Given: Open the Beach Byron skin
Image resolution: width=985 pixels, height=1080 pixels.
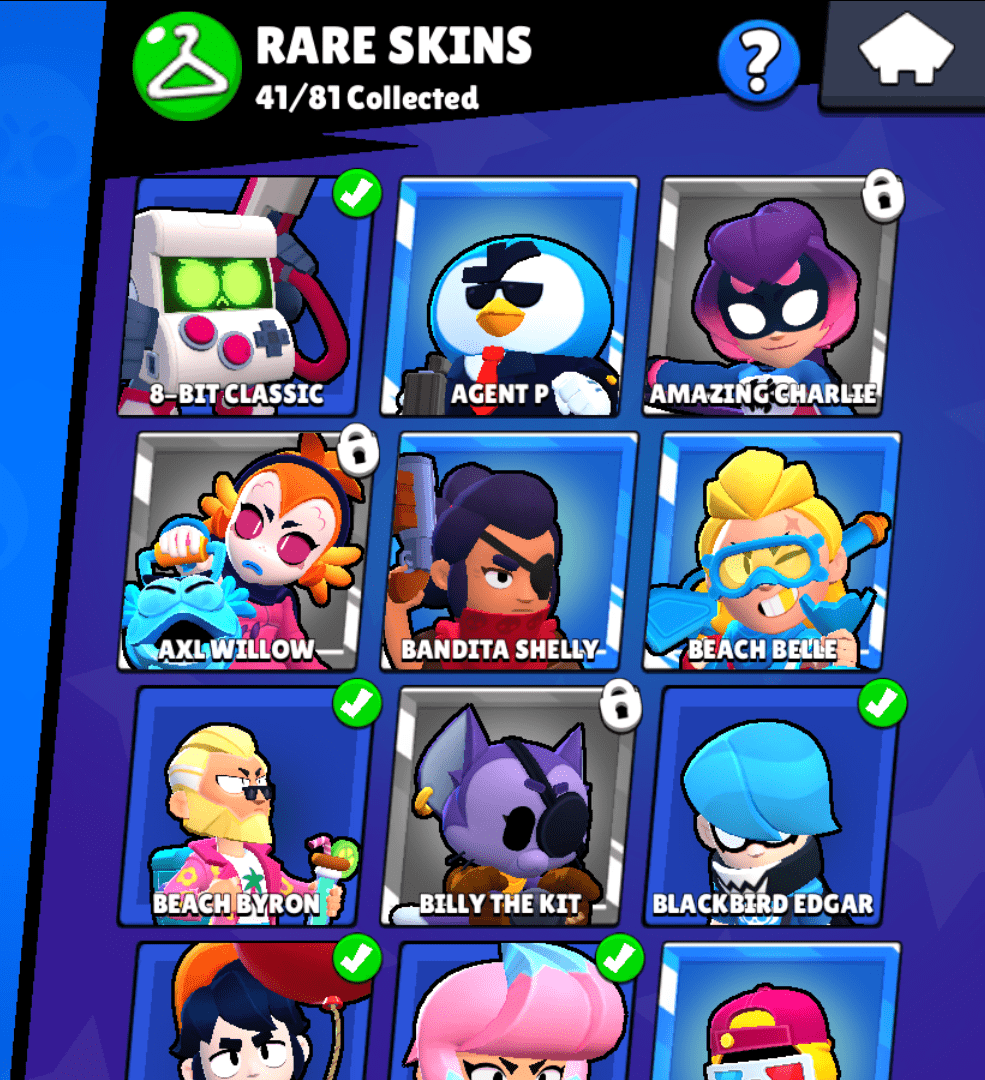Looking at the screenshot, I should 245,806.
